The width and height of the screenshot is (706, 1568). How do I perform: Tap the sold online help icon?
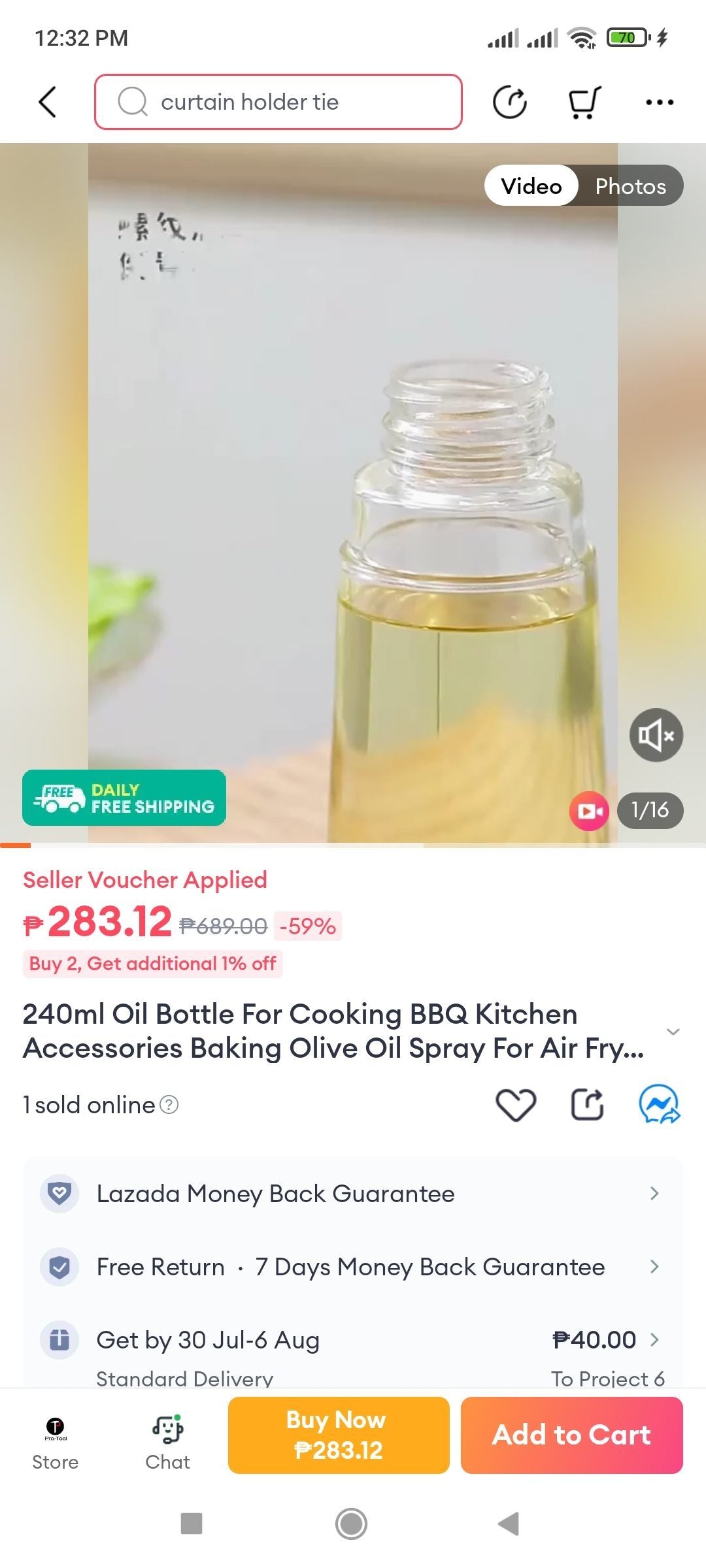tap(169, 1105)
